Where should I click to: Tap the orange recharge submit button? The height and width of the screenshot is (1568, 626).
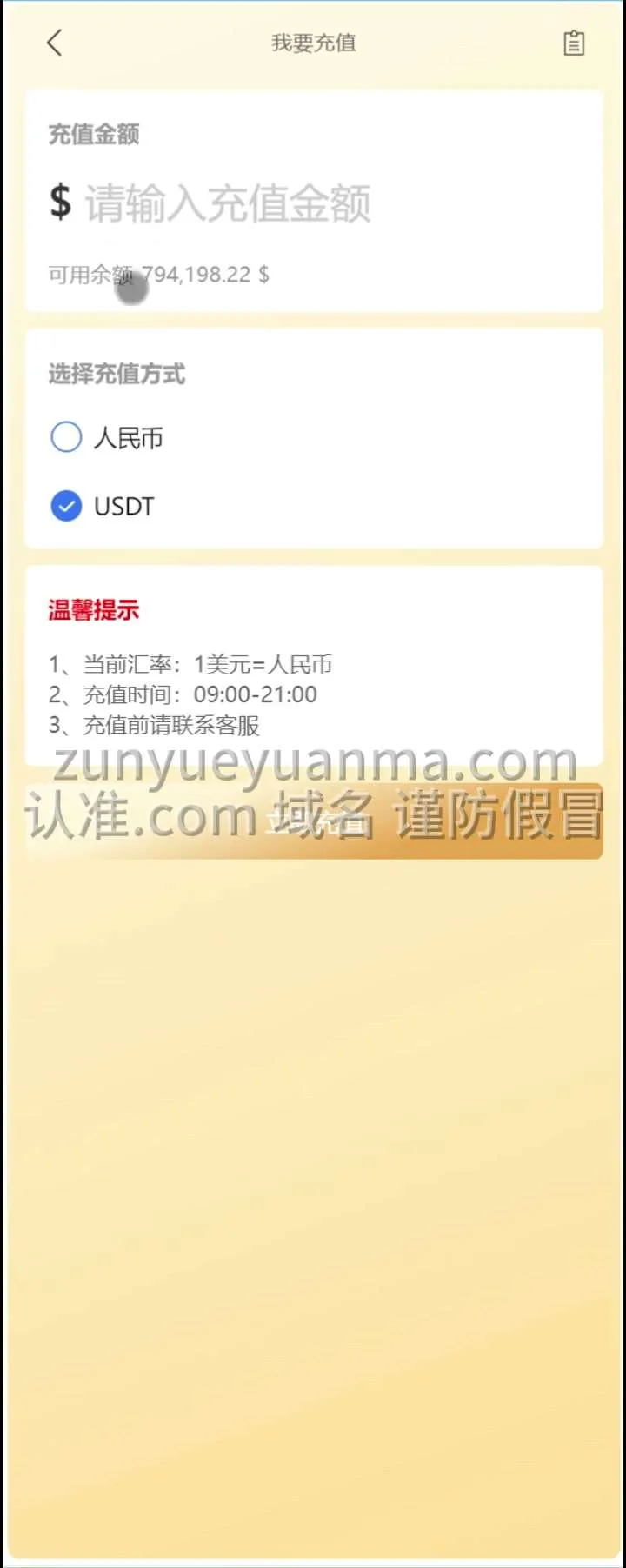314,821
